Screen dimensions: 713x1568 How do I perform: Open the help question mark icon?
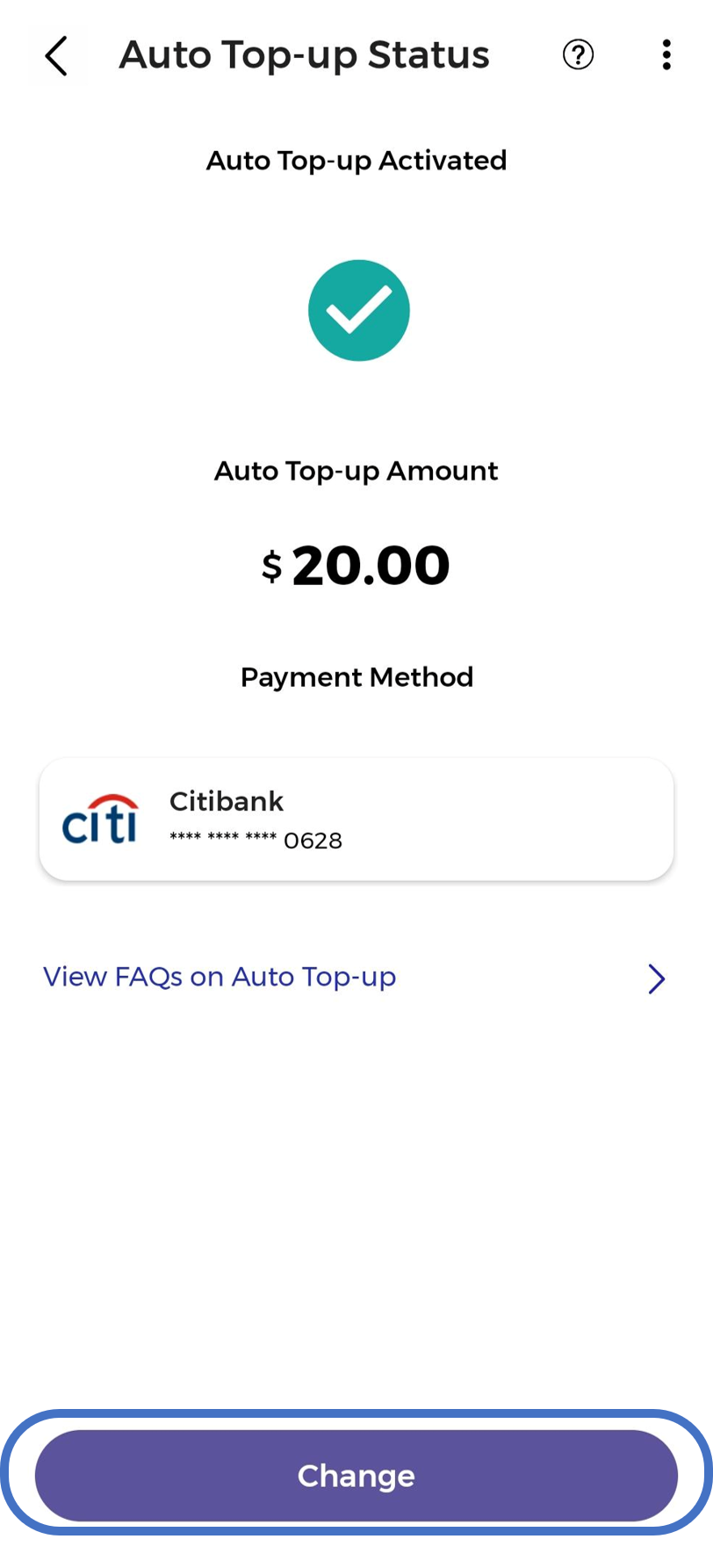pos(578,55)
